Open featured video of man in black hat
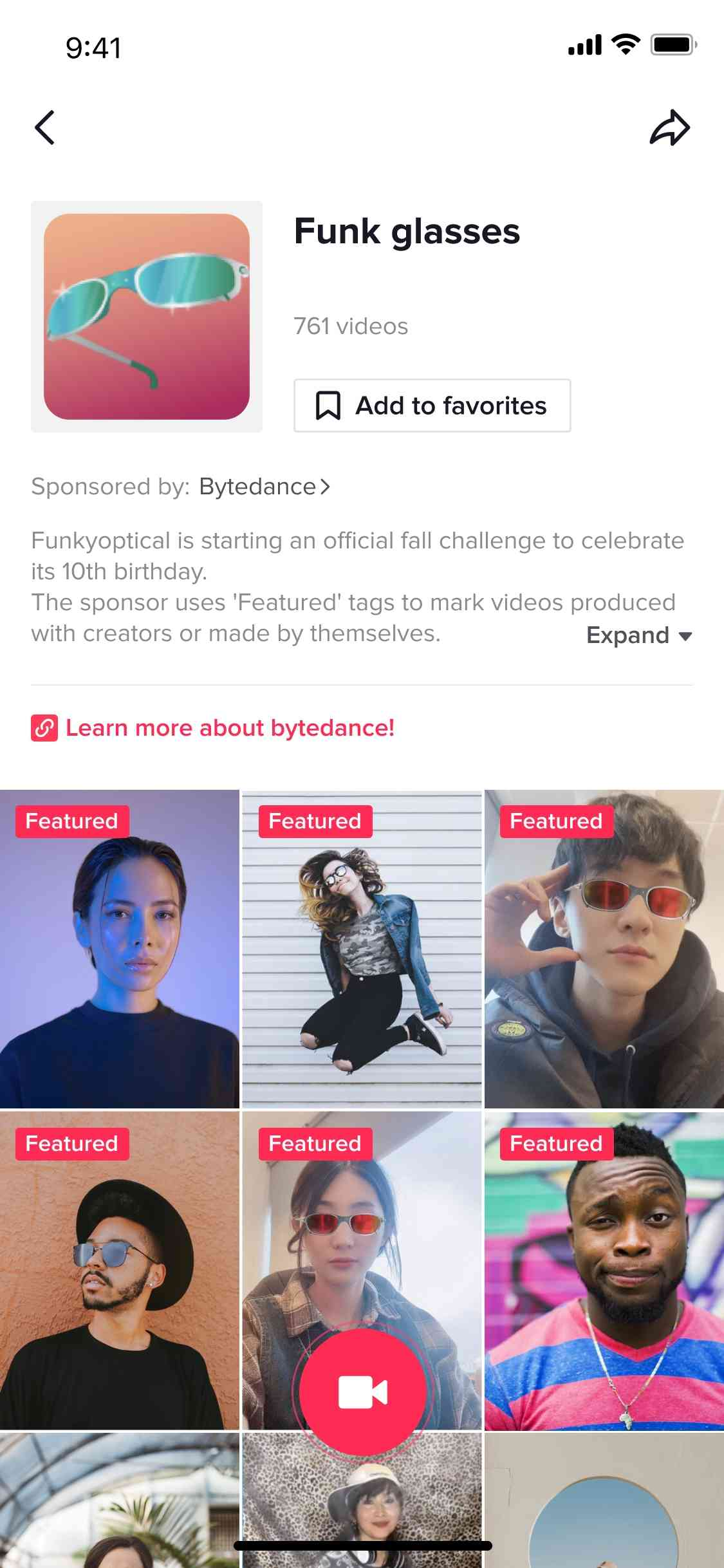The width and height of the screenshot is (724, 1568). coord(120,1271)
